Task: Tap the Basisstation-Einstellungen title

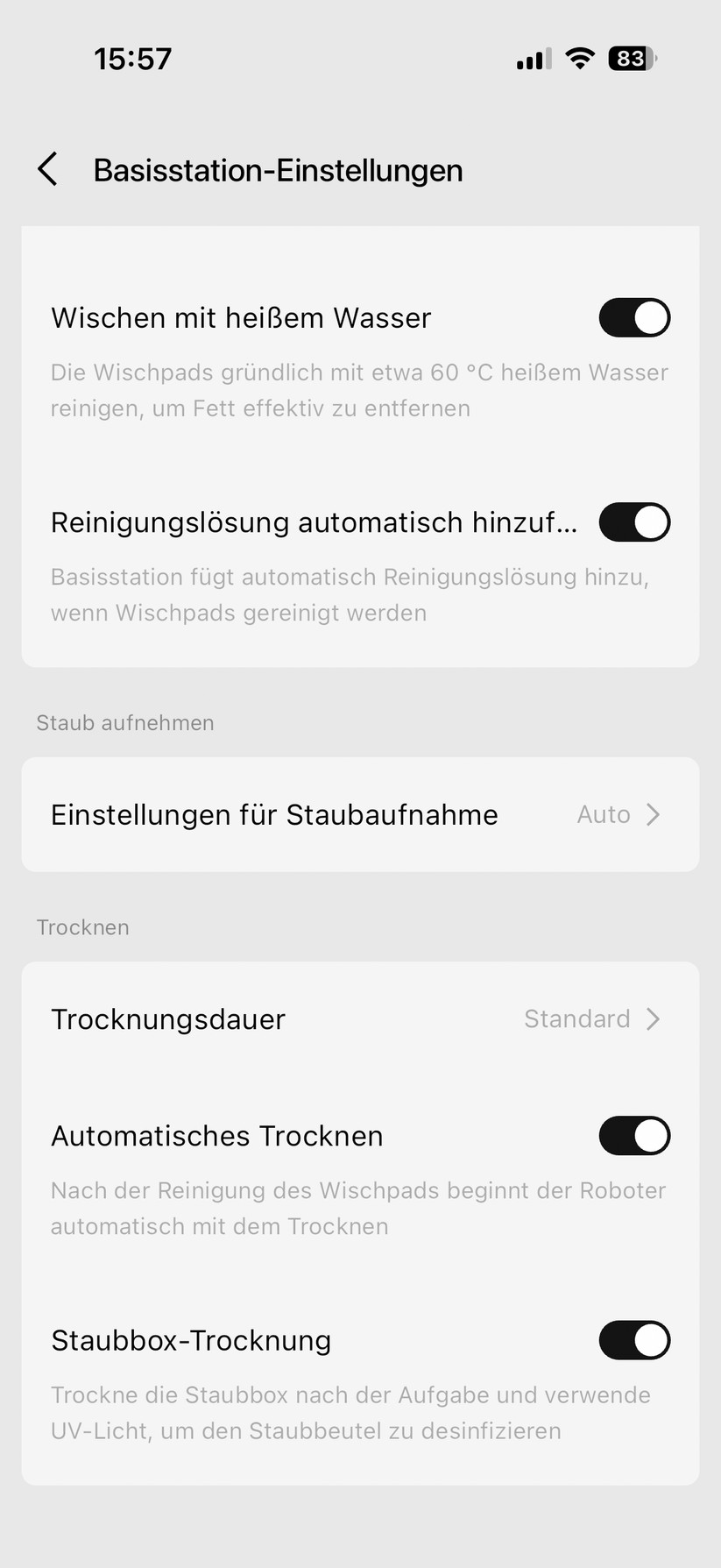Action: pyautogui.click(x=279, y=170)
